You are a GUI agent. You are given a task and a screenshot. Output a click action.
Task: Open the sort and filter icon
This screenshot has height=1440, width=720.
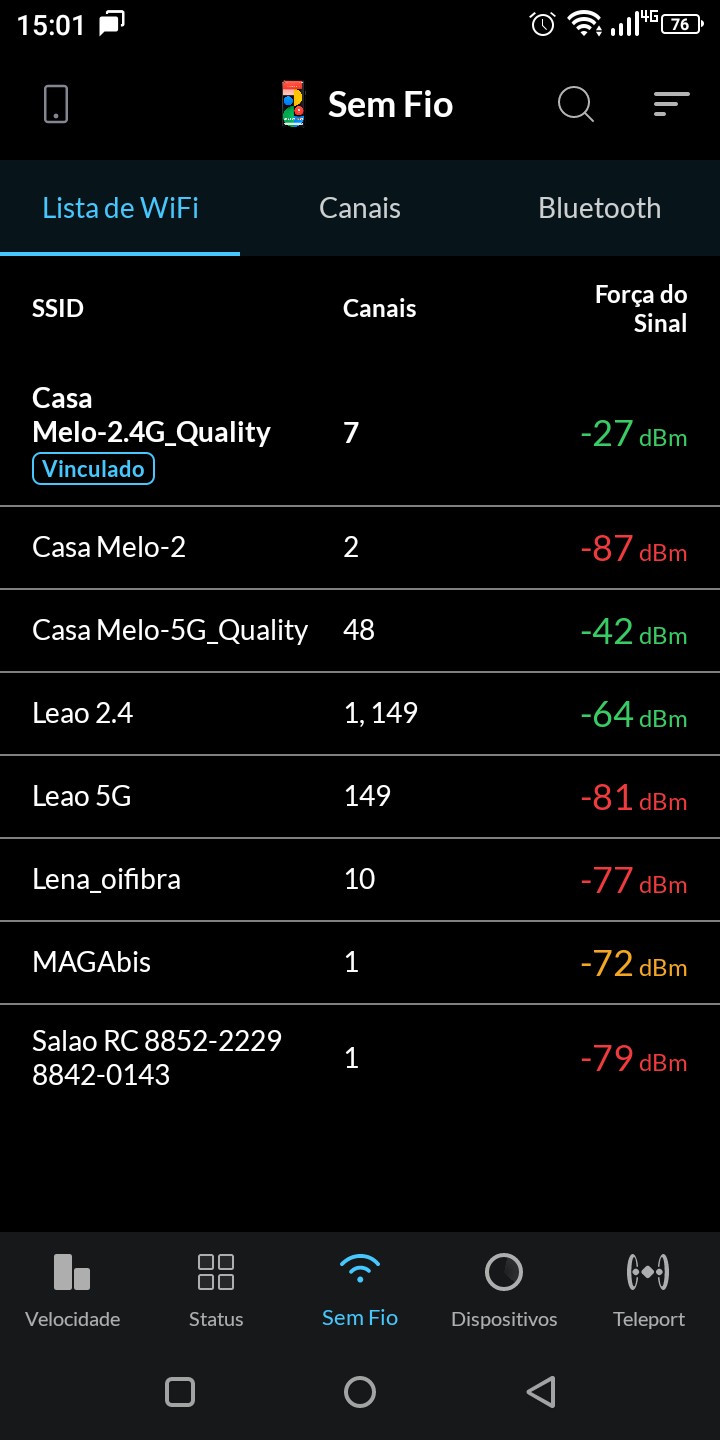click(x=671, y=104)
